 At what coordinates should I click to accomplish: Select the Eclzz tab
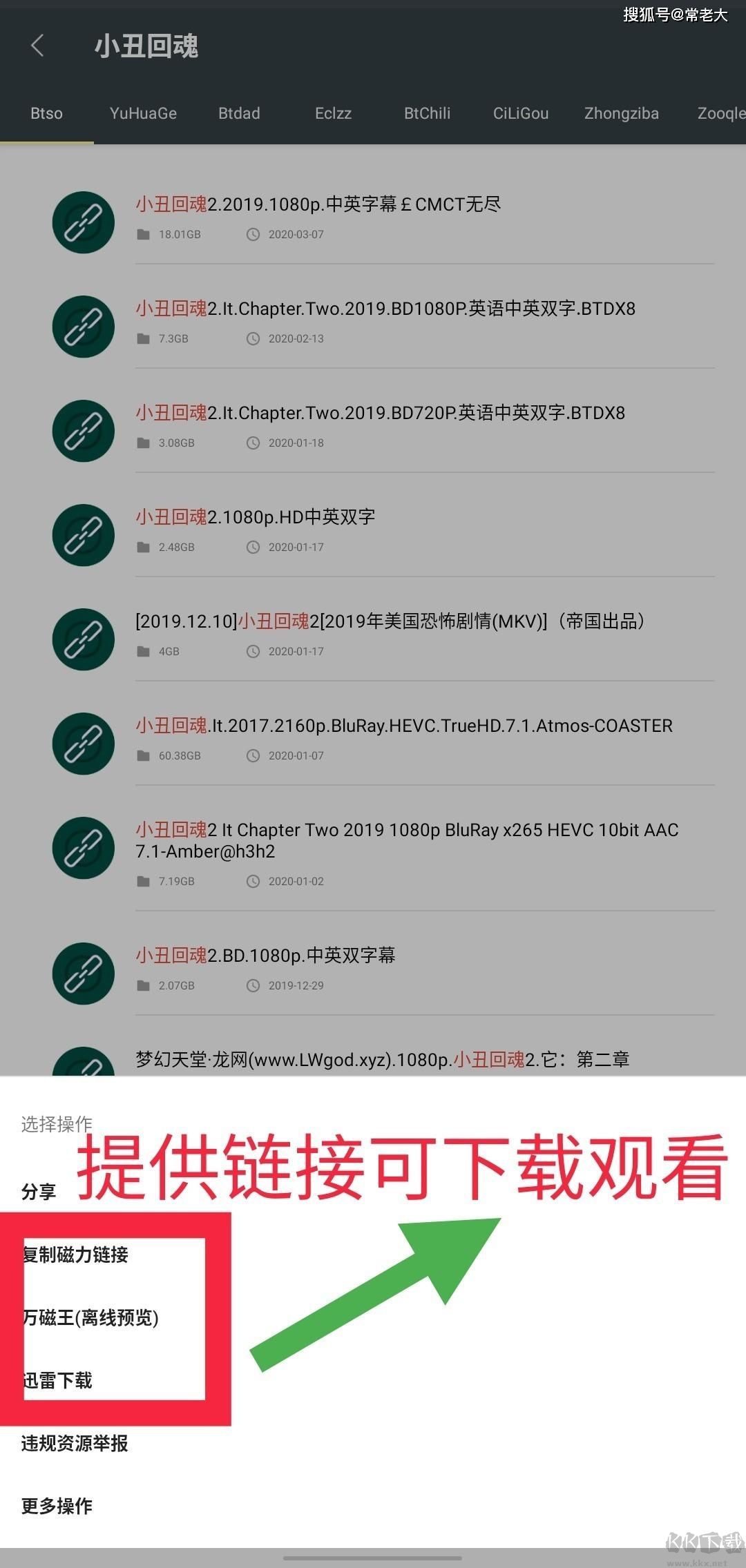tap(333, 113)
